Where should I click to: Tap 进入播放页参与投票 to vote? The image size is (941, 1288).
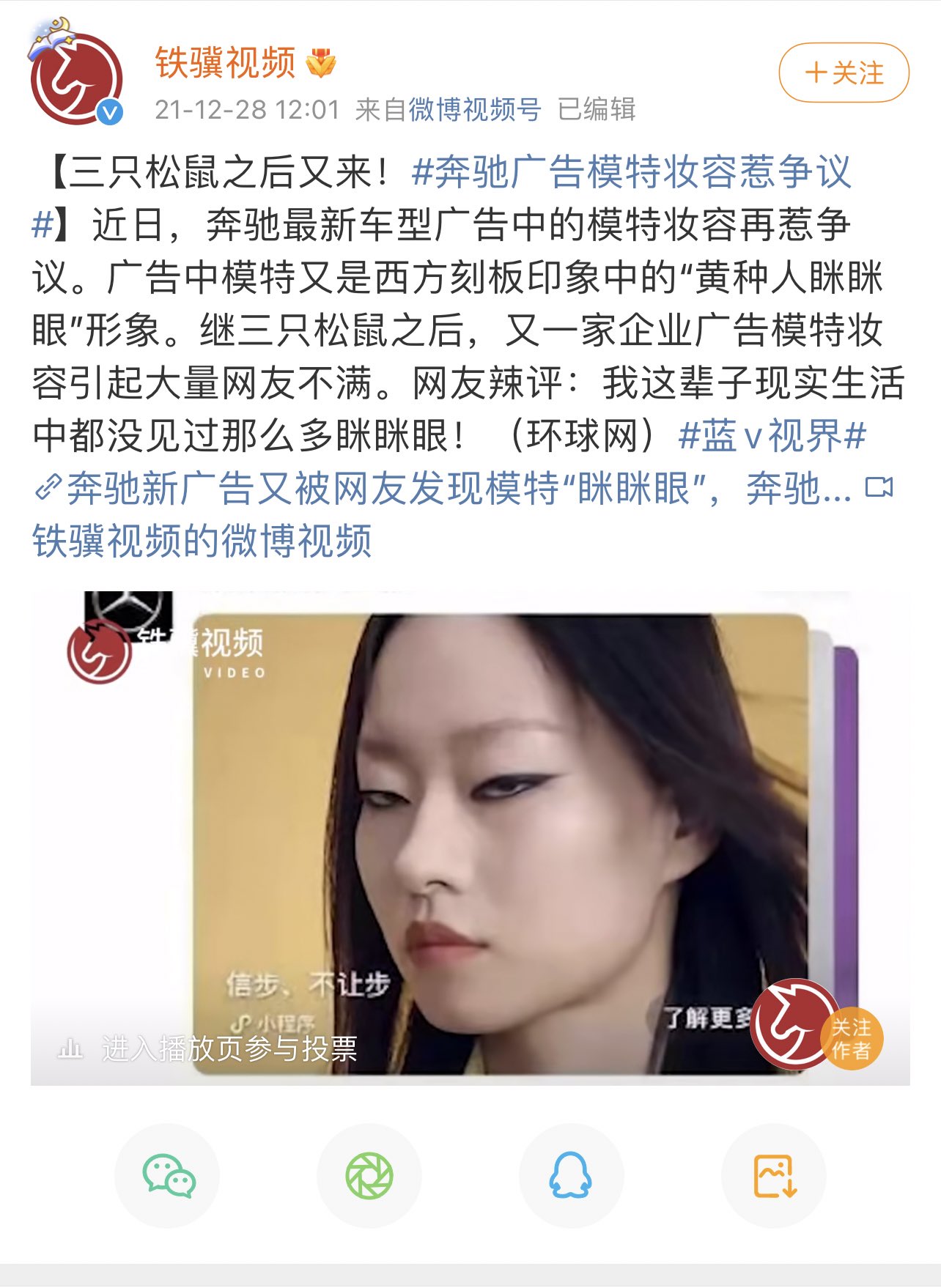pyautogui.click(x=229, y=1048)
